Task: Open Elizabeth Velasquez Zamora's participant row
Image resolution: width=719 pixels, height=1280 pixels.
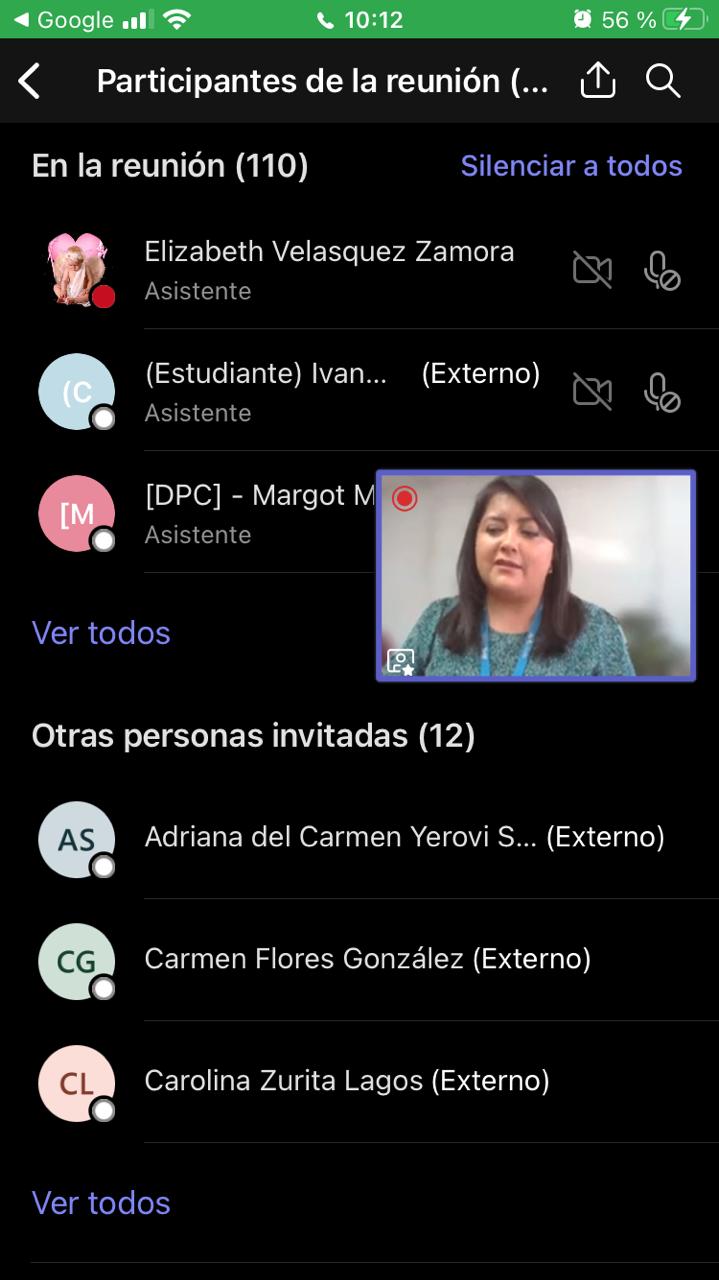Action: coord(329,268)
